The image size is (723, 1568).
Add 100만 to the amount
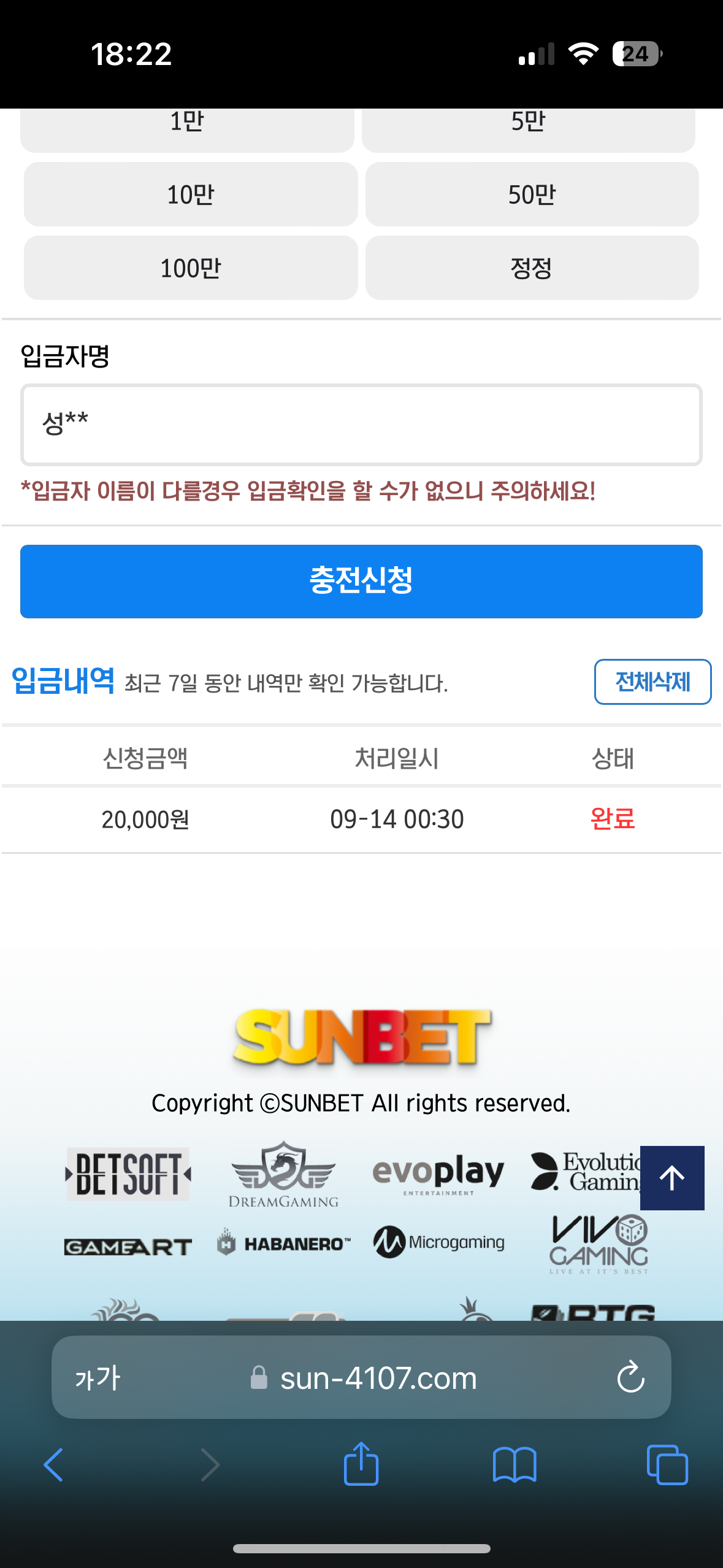click(191, 268)
